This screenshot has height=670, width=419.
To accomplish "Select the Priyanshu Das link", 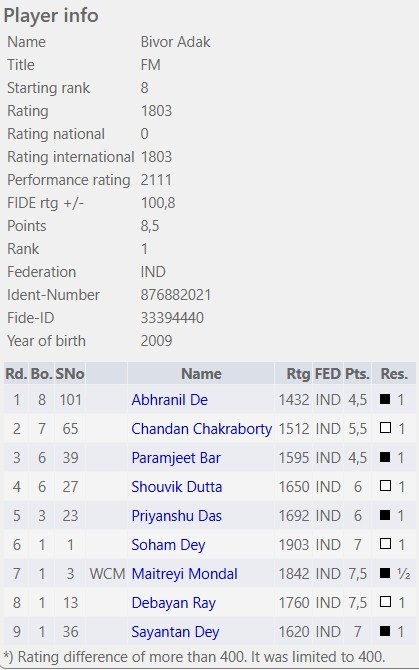I will pyautogui.click(x=176, y=516).
